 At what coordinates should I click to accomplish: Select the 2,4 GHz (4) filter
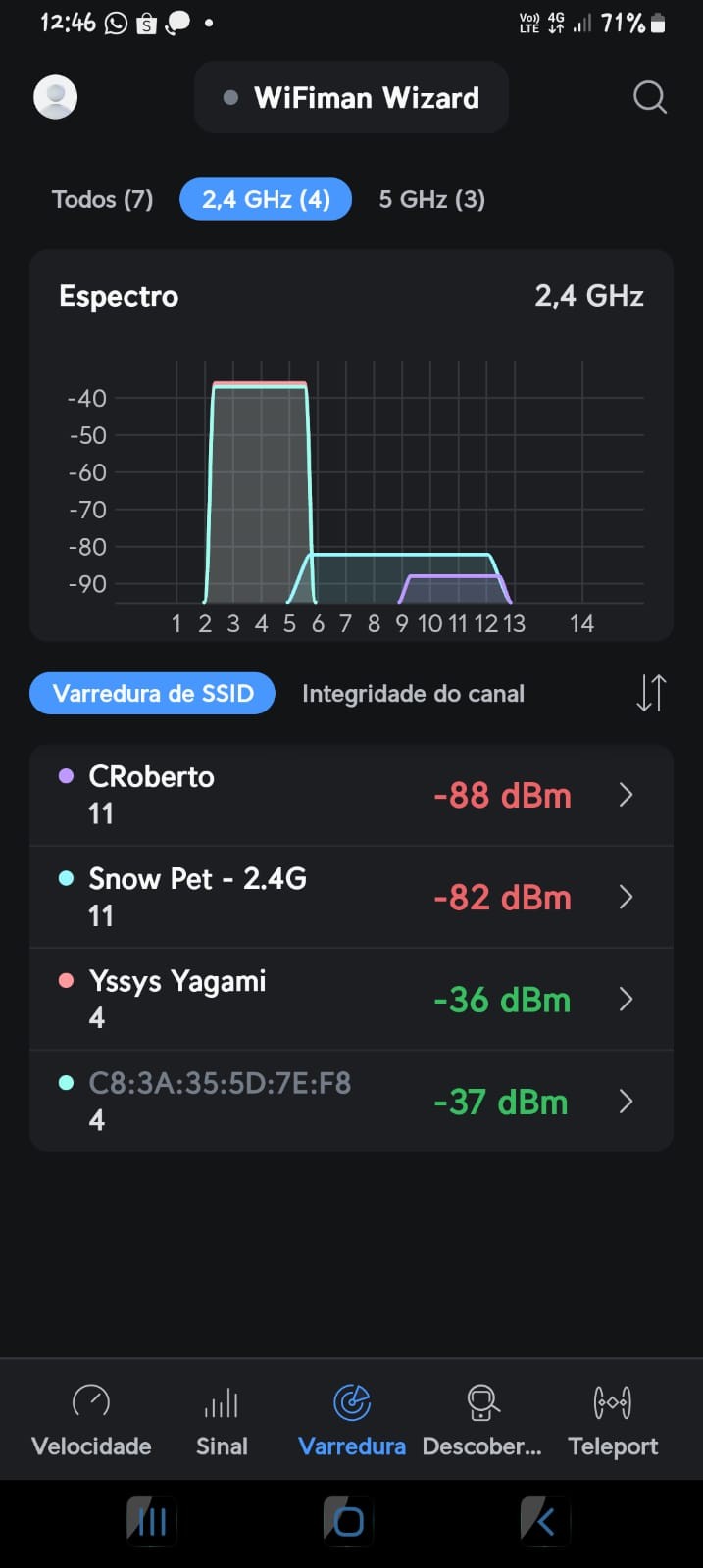[x=266, y=199]
